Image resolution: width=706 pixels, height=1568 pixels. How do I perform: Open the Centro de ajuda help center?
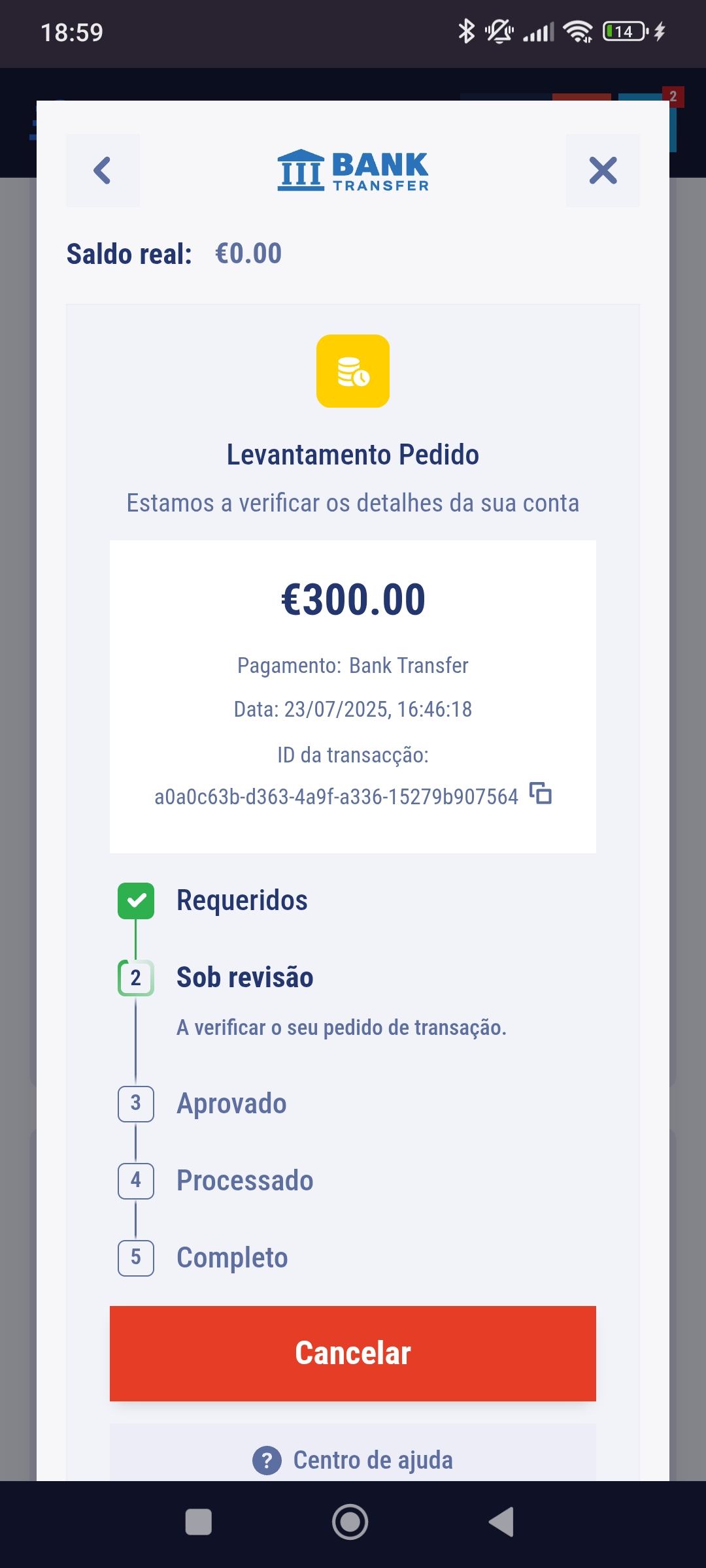pyautogui.click(x=353, y=1460)
